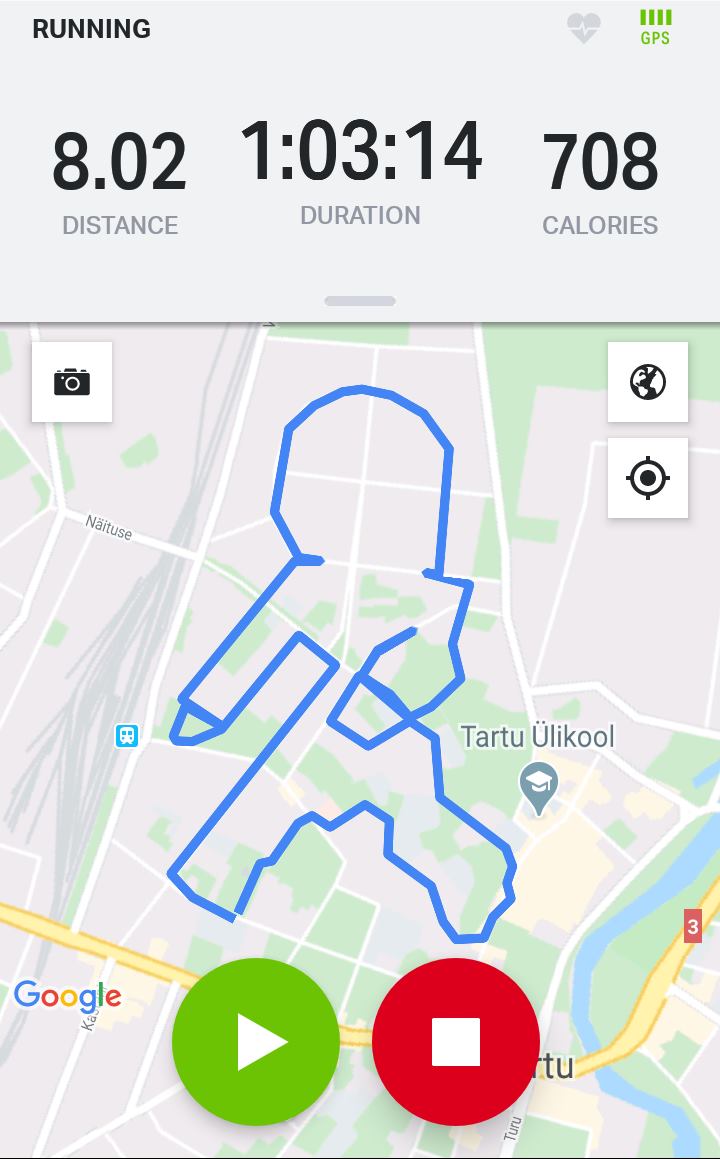Stop the running workout
The width and height of the screenshot is (720, 1159).
click(456, 1041)
